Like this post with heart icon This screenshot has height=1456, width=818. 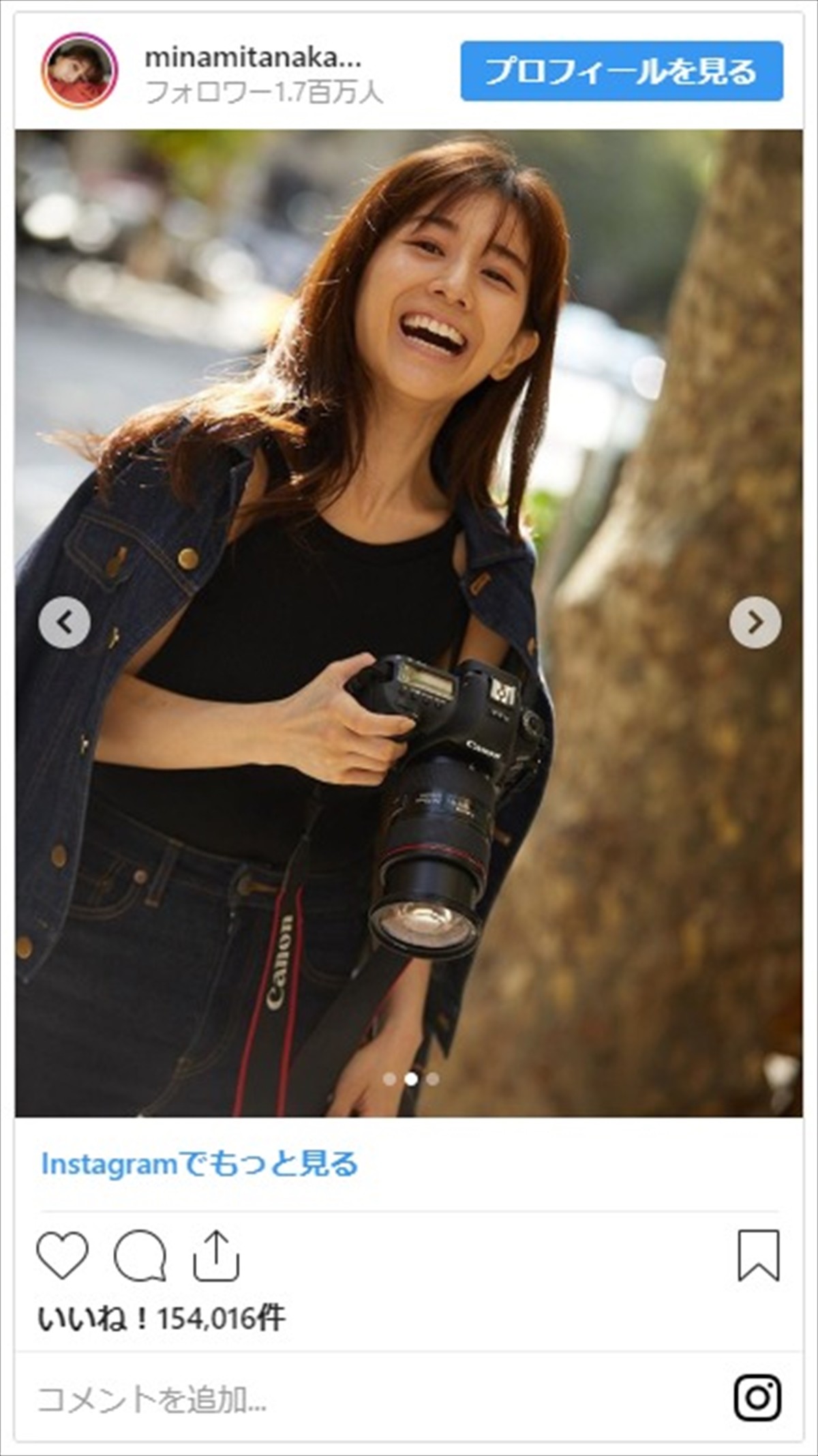[62, 1256]
